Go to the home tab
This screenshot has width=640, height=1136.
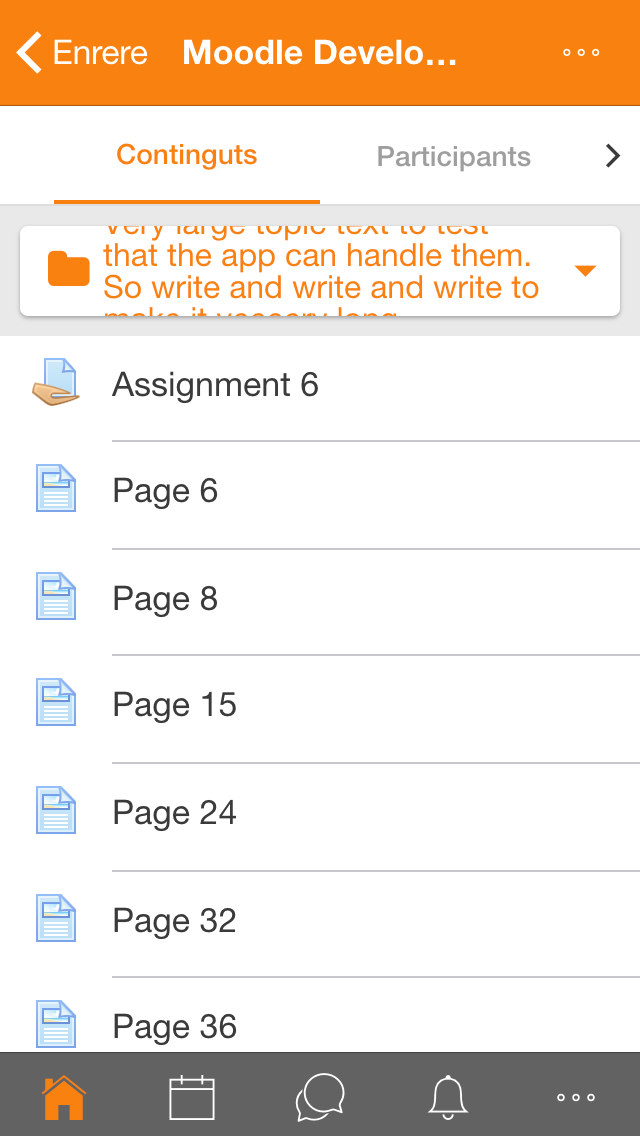(64, 1096)
